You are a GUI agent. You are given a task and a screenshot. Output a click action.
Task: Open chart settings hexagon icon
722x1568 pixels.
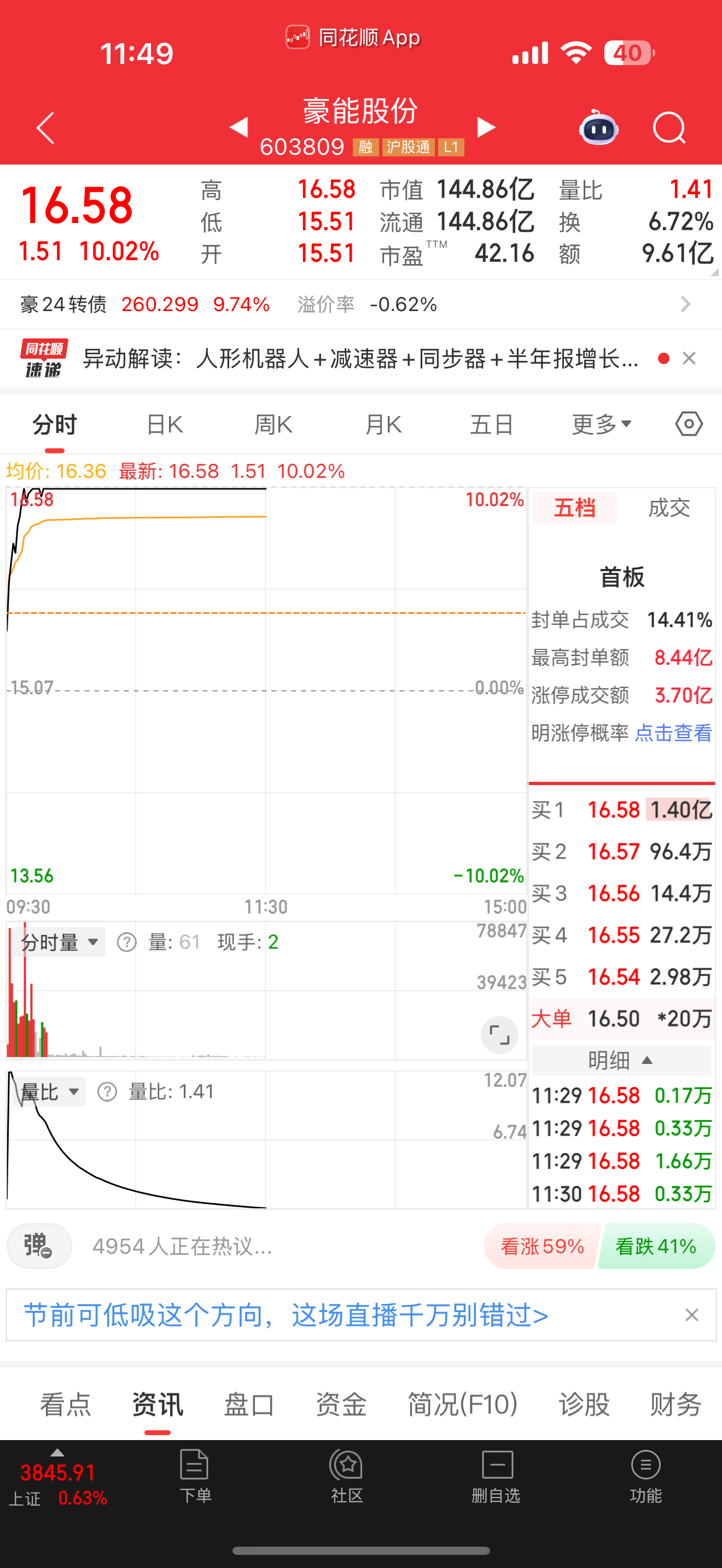click(x=689, y=424)
